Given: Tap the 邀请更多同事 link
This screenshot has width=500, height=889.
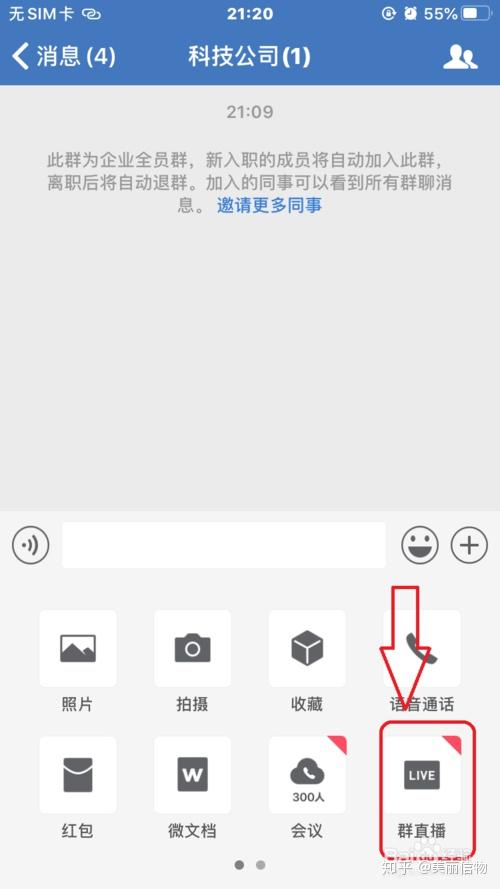Looking at the screenshot, I should [x=269, y=205].
